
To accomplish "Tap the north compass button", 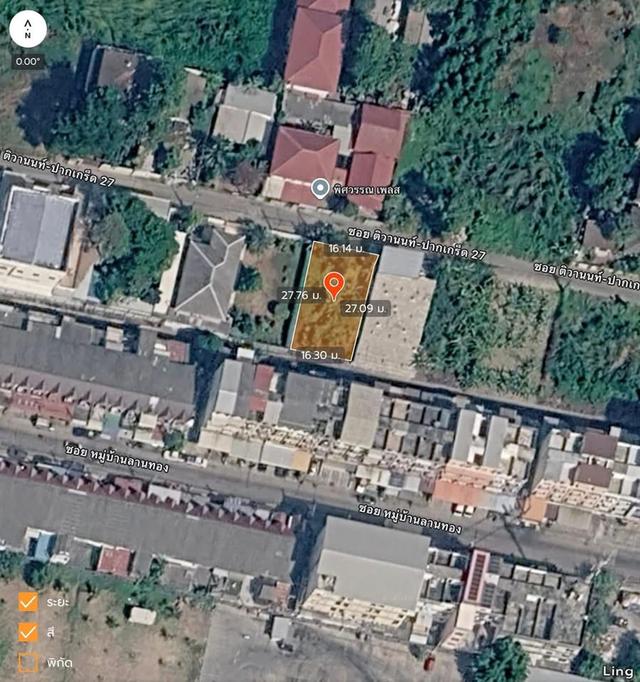I will (28, 29).
